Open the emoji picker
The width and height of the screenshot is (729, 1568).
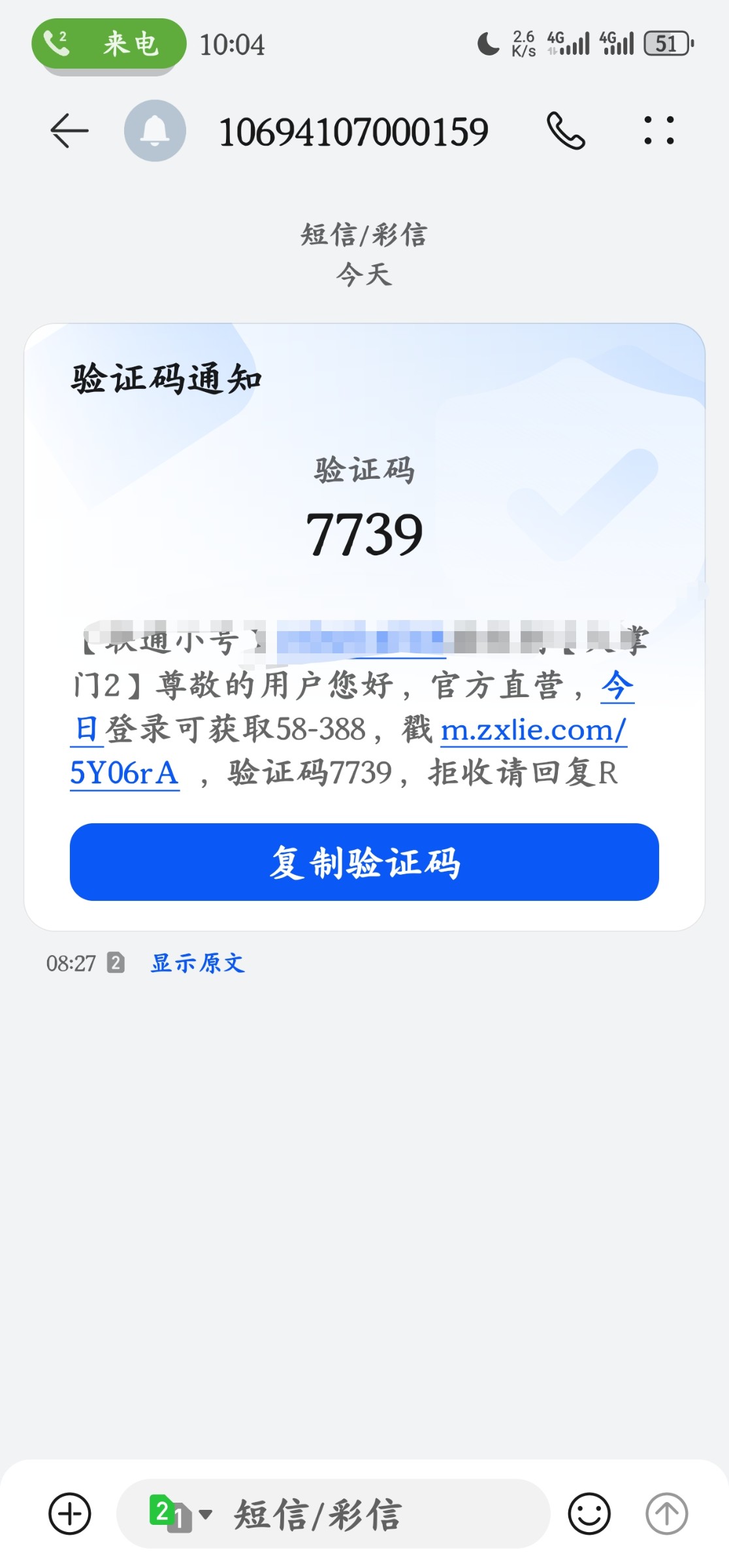pyautogui.click(x=589, y=1514)
